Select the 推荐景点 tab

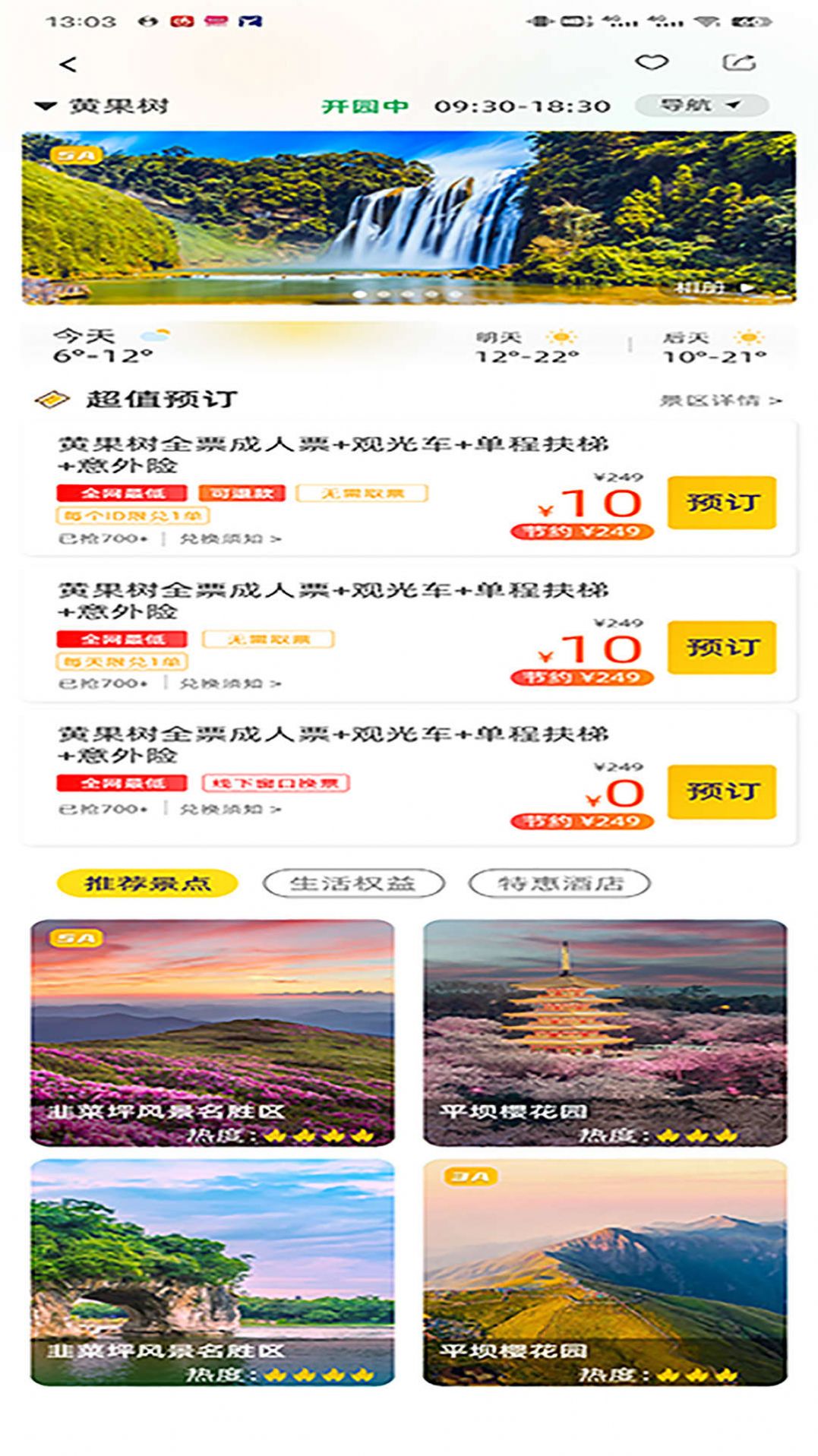(x=147, y=883)
